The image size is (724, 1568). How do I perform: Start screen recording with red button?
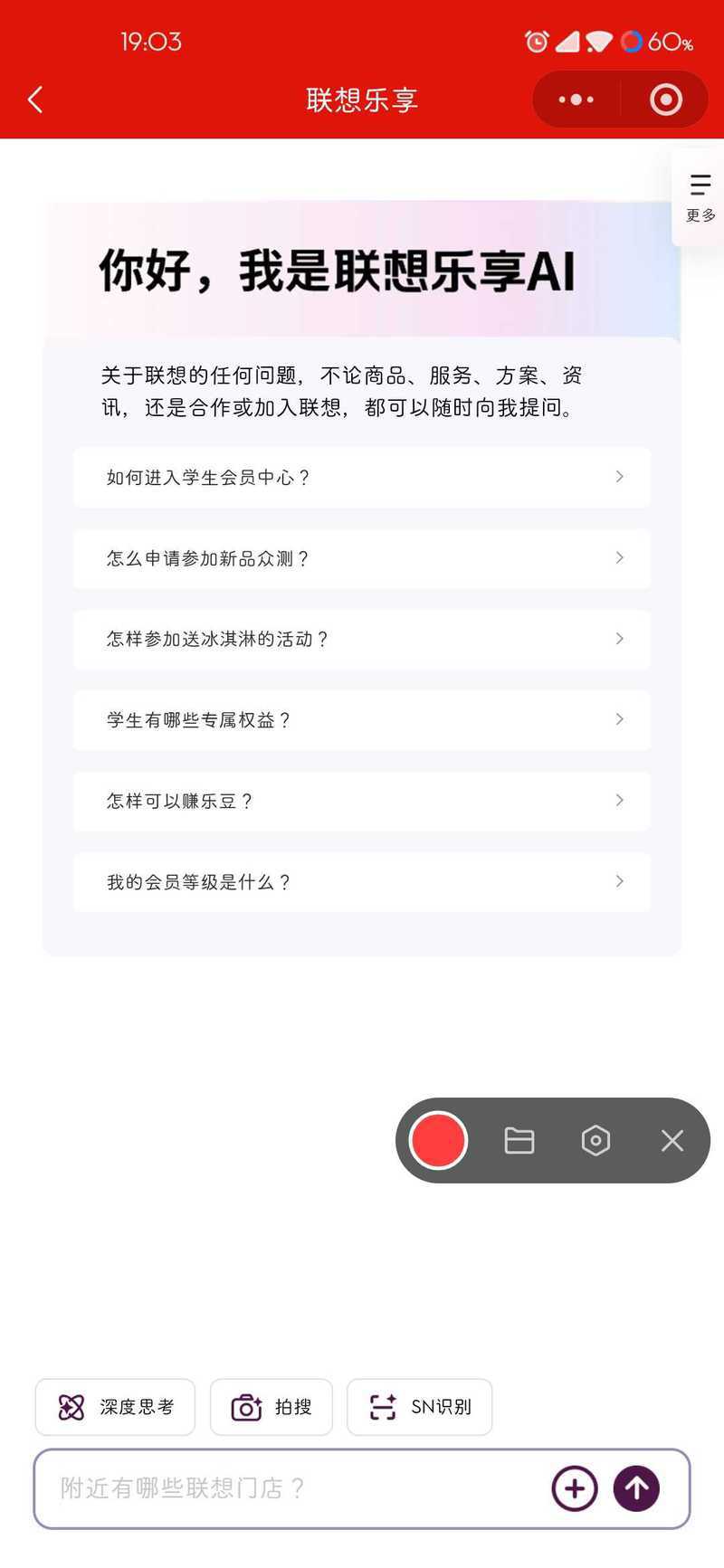[439, 1140]
